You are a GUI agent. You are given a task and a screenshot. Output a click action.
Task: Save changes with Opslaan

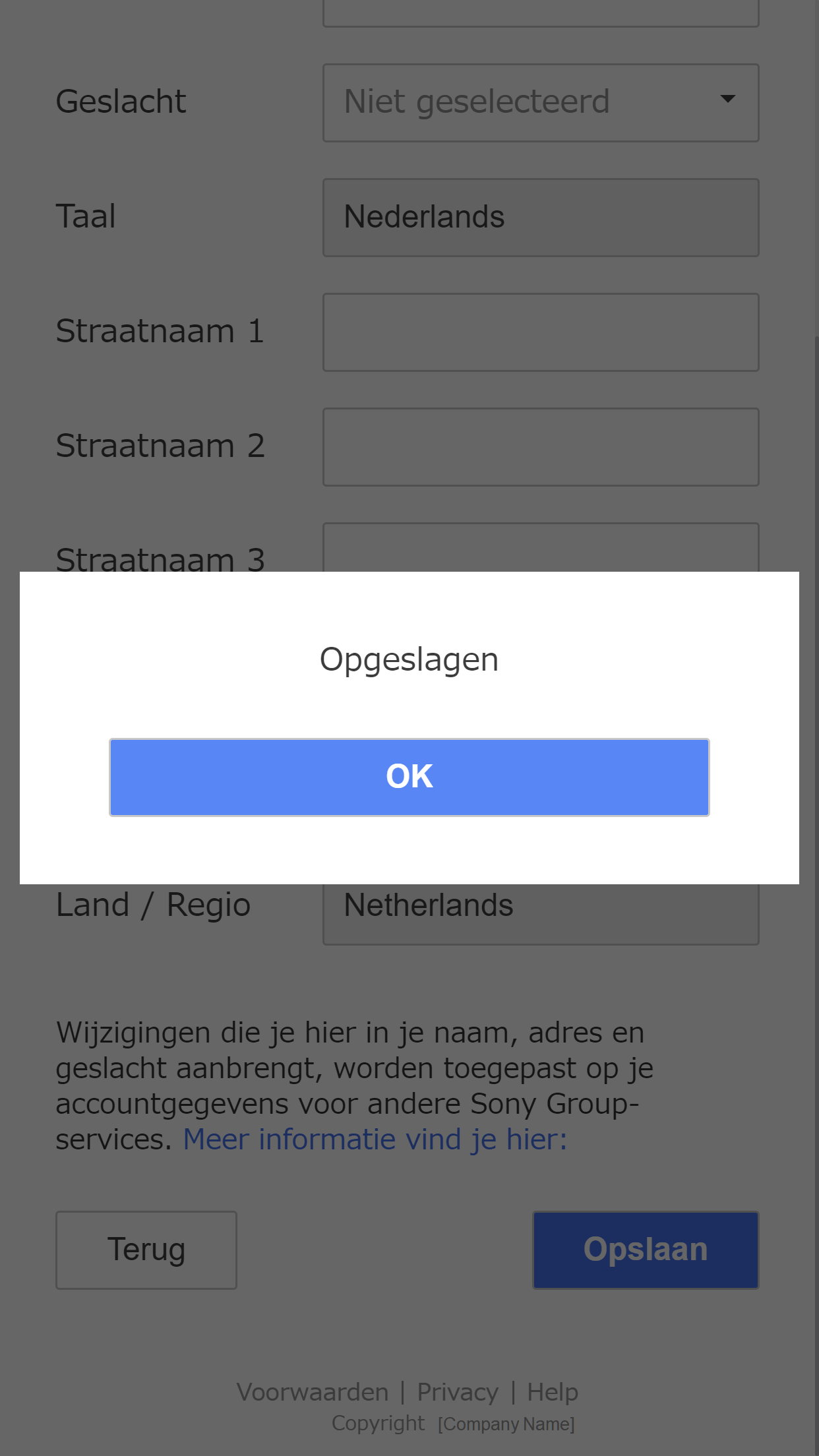coord(646,1250)
